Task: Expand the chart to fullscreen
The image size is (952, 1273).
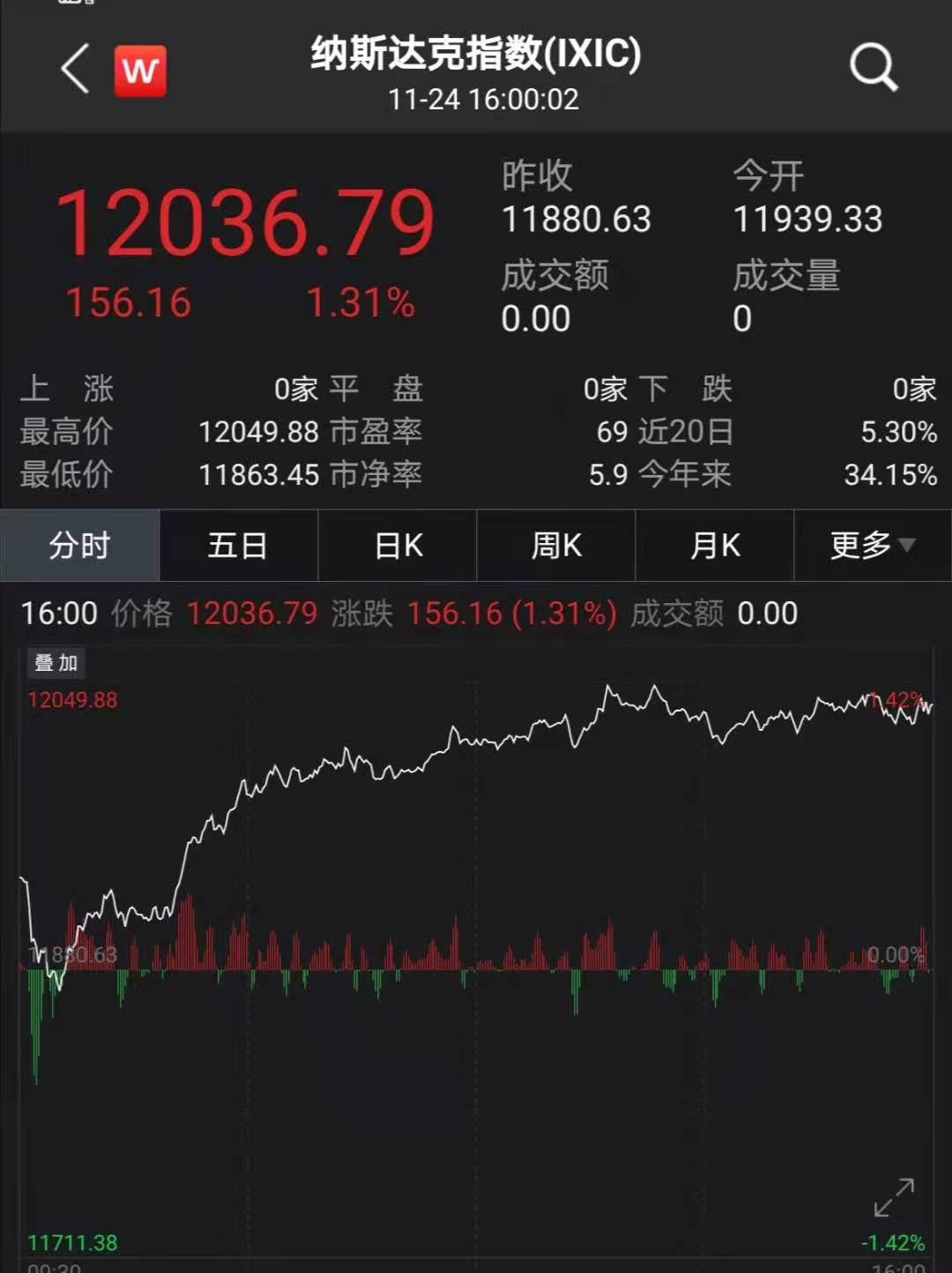Action: [x=894, y=1198]
